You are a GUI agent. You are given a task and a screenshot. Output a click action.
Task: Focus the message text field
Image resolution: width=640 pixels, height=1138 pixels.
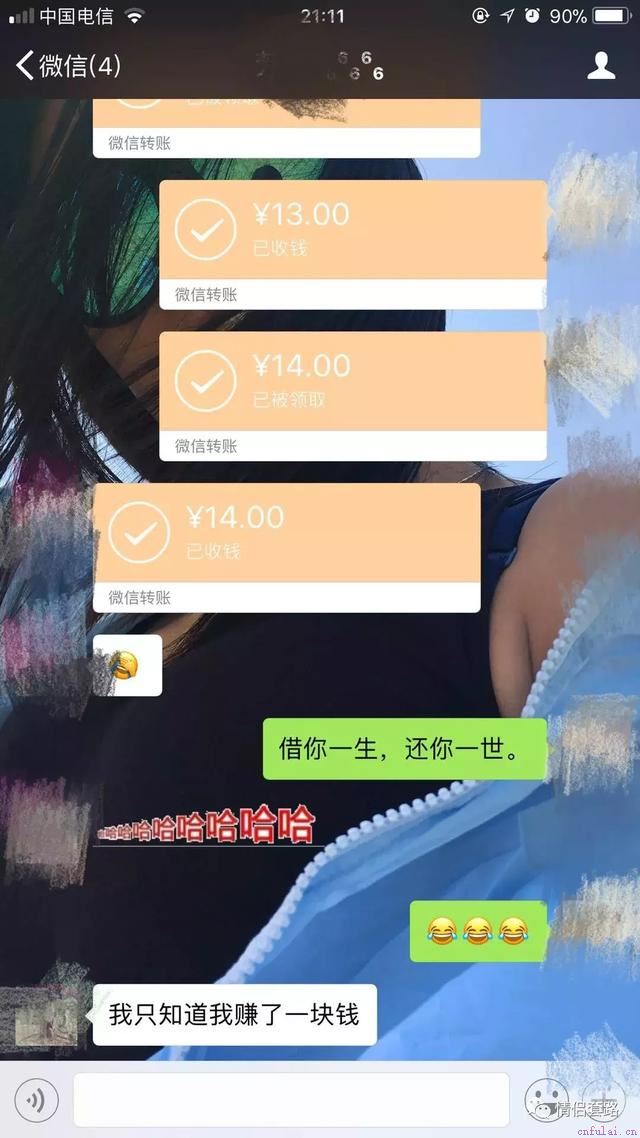point(291,1101)
